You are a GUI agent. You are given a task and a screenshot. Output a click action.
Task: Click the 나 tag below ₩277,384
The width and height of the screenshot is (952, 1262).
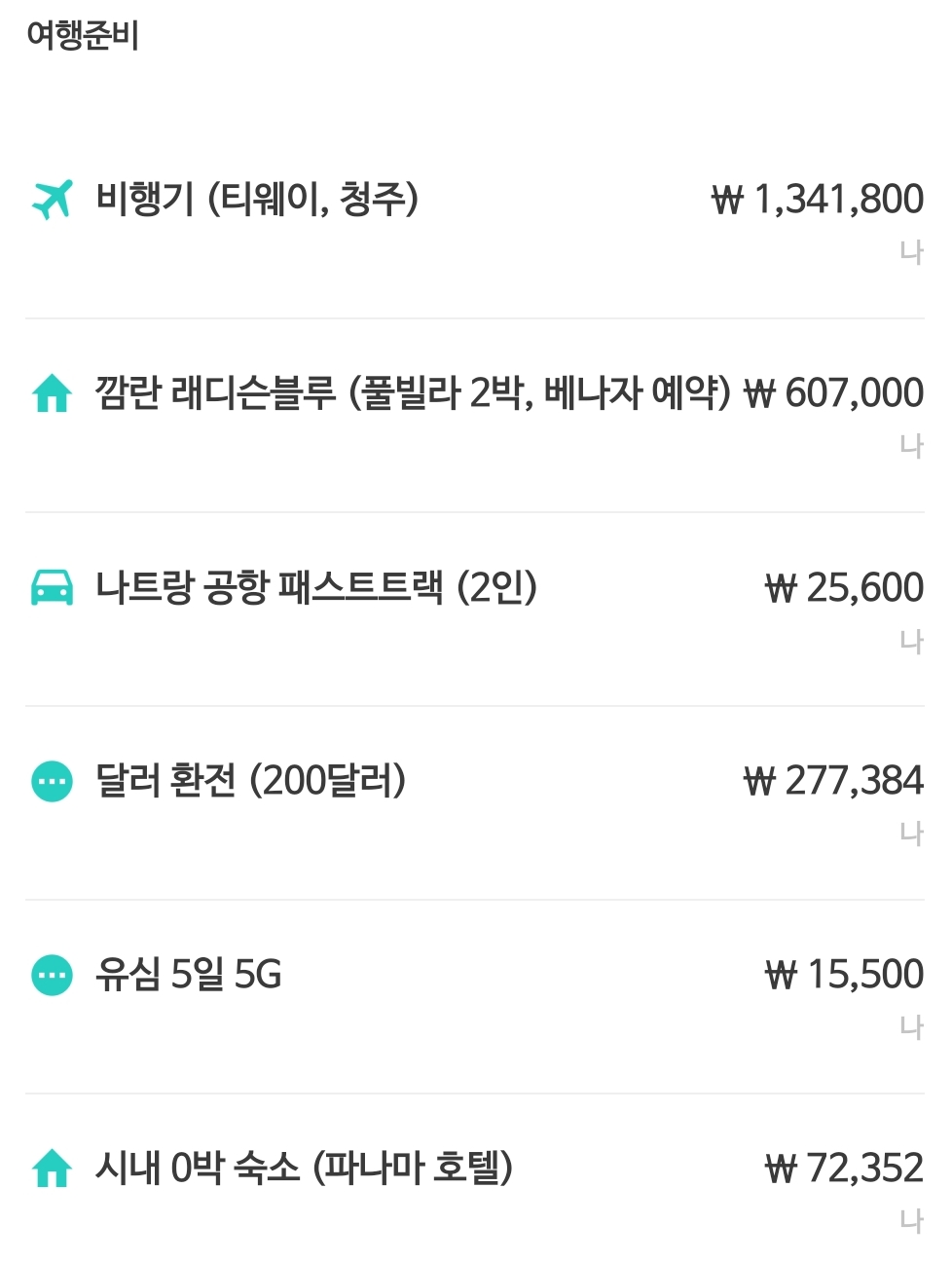[x=910, y=834]
